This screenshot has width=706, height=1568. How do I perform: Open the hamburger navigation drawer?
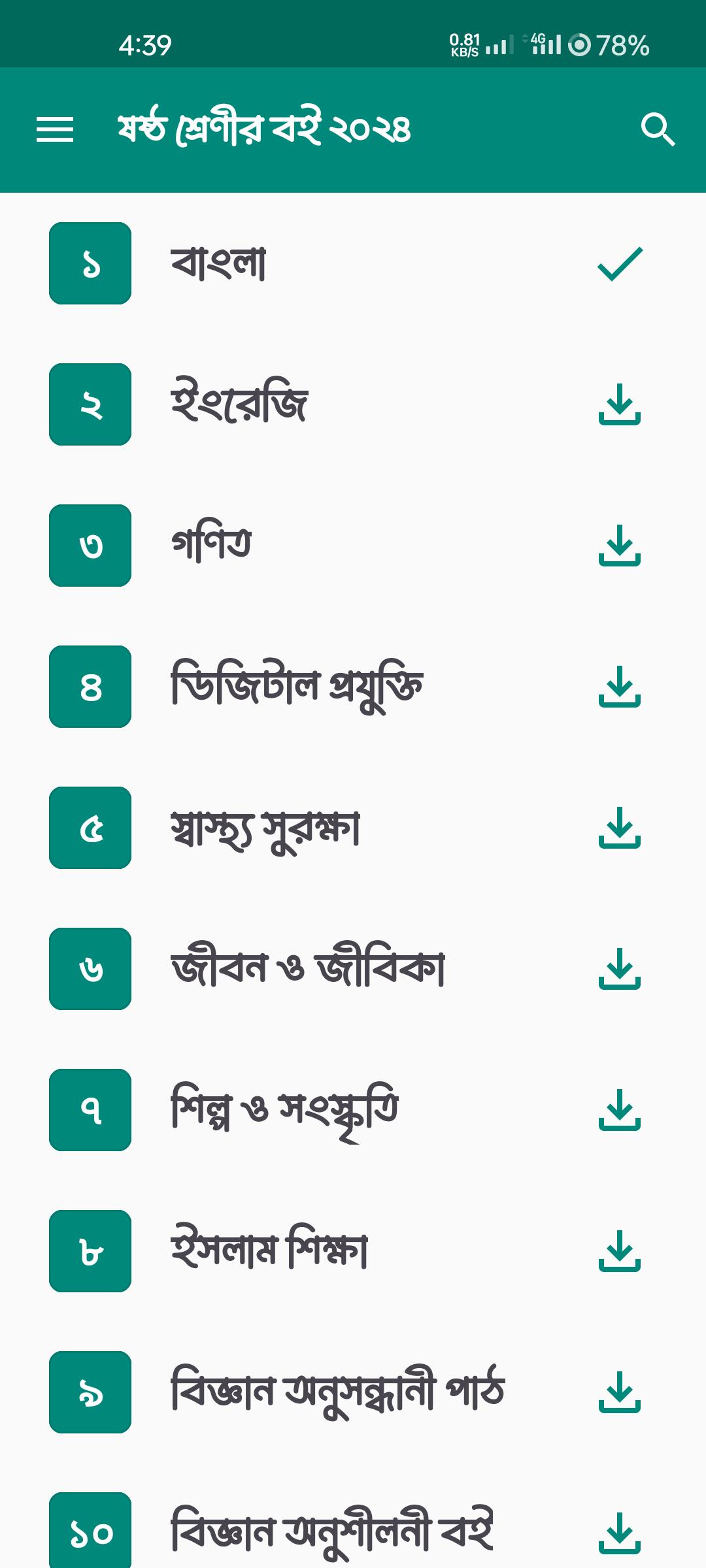tap(55, 129)
